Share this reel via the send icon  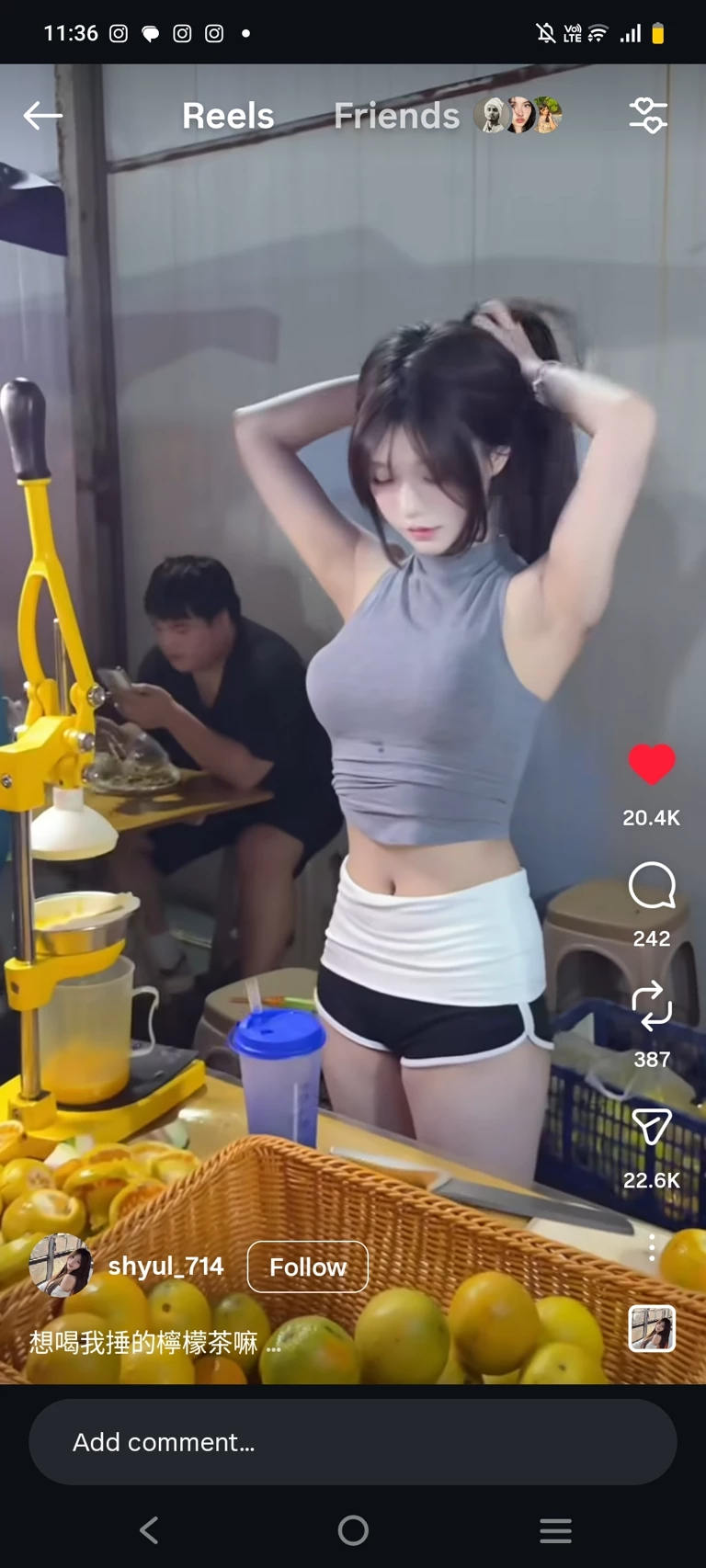point(651,1127)
